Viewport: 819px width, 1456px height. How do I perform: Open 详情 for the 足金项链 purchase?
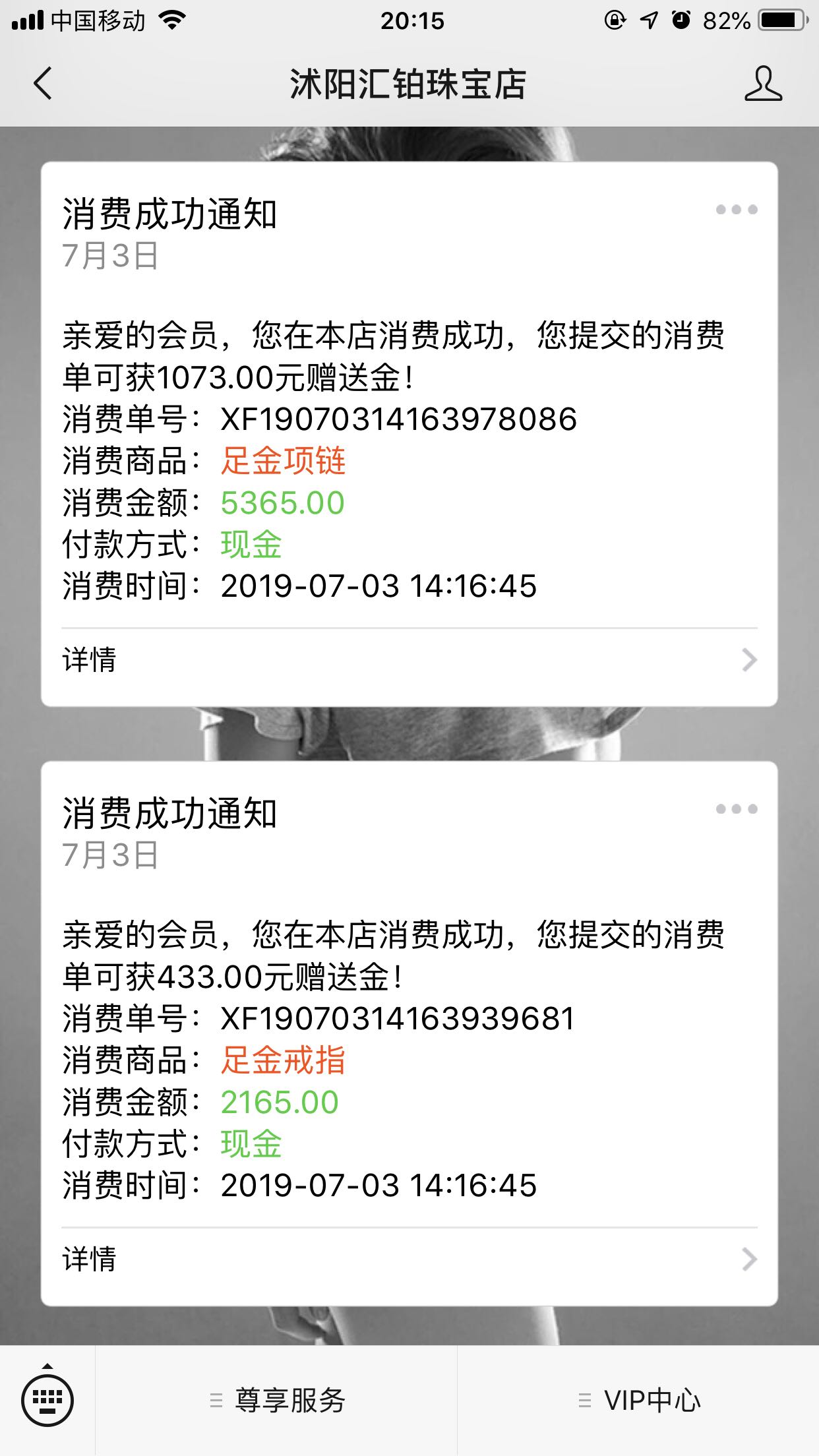pyautogui.click(x=409, y=659)
